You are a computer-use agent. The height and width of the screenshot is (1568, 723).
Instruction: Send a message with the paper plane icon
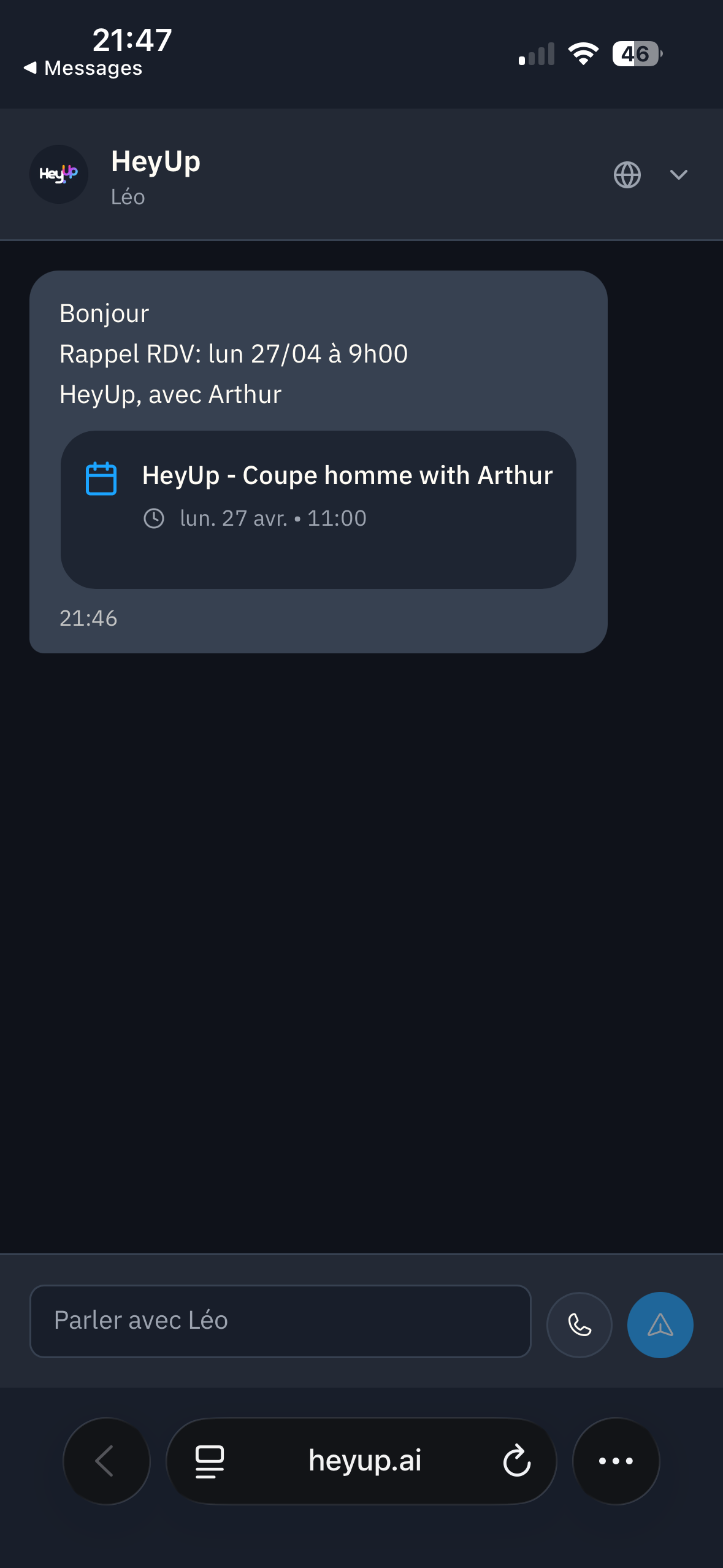pos(660,1324)
